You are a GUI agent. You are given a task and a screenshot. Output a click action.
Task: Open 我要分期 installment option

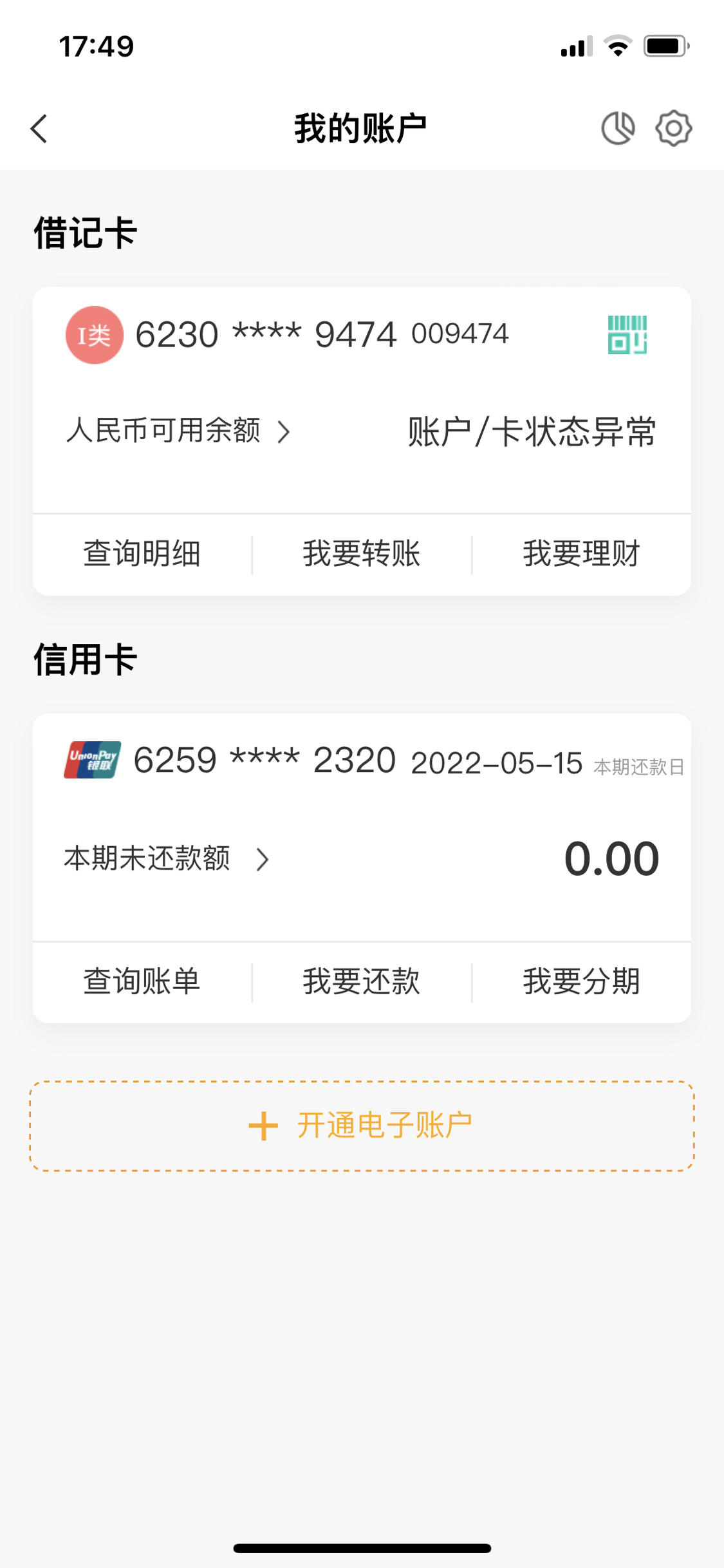pyautogui.click(x=581, y=981)
